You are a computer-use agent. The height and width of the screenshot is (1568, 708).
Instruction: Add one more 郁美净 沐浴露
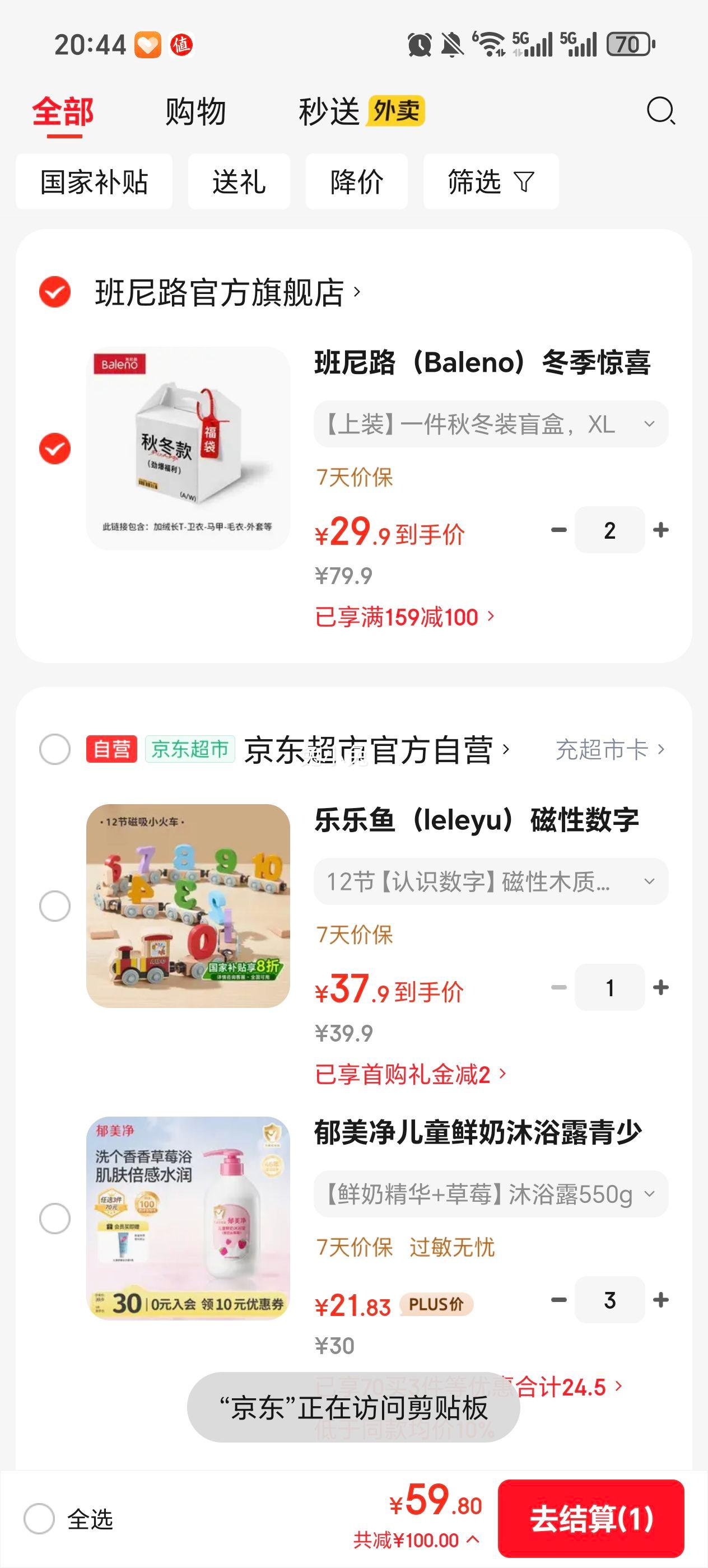click(x=660, y=1300)
